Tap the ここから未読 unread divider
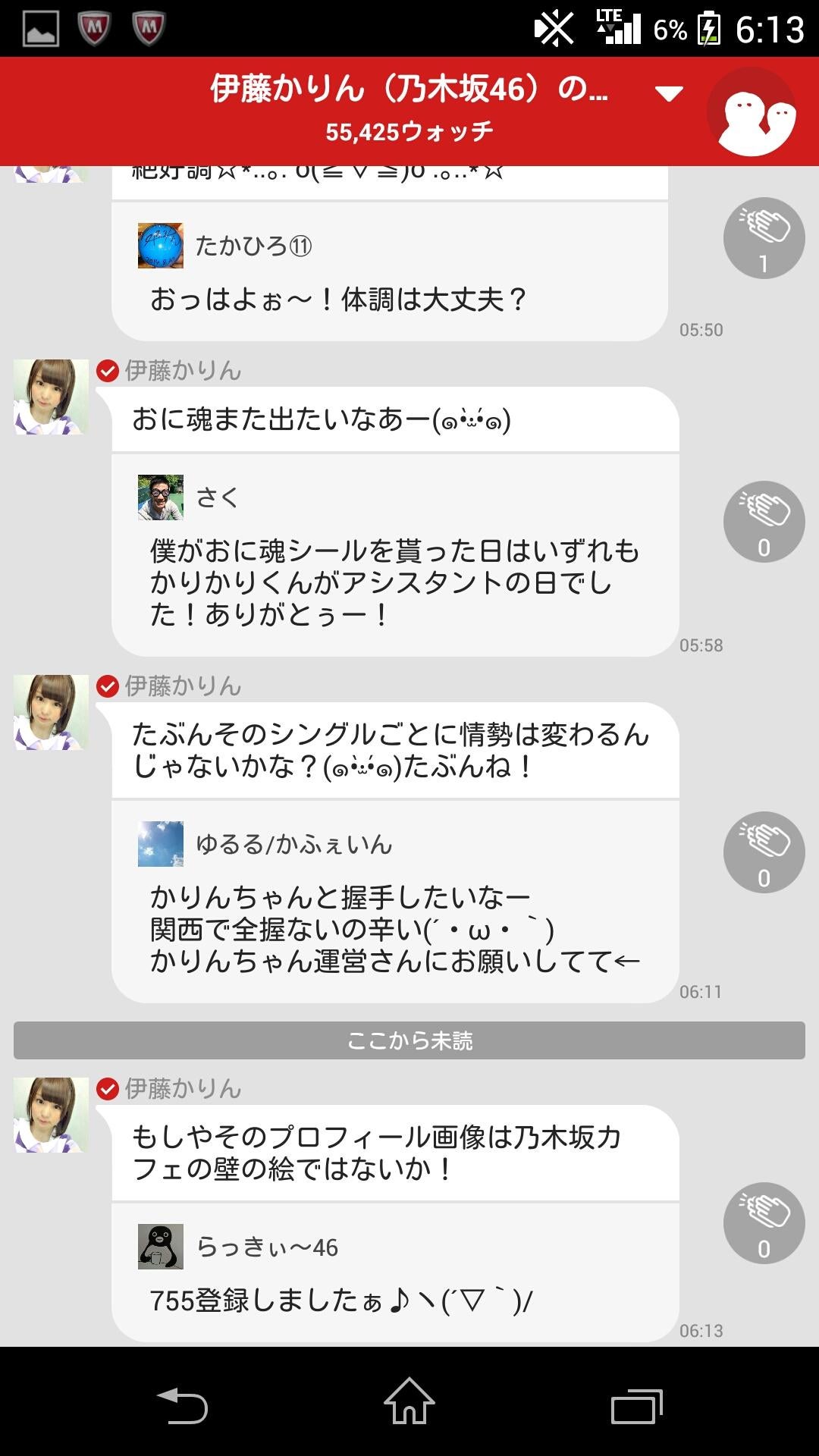 click(x=409, y=1042)
